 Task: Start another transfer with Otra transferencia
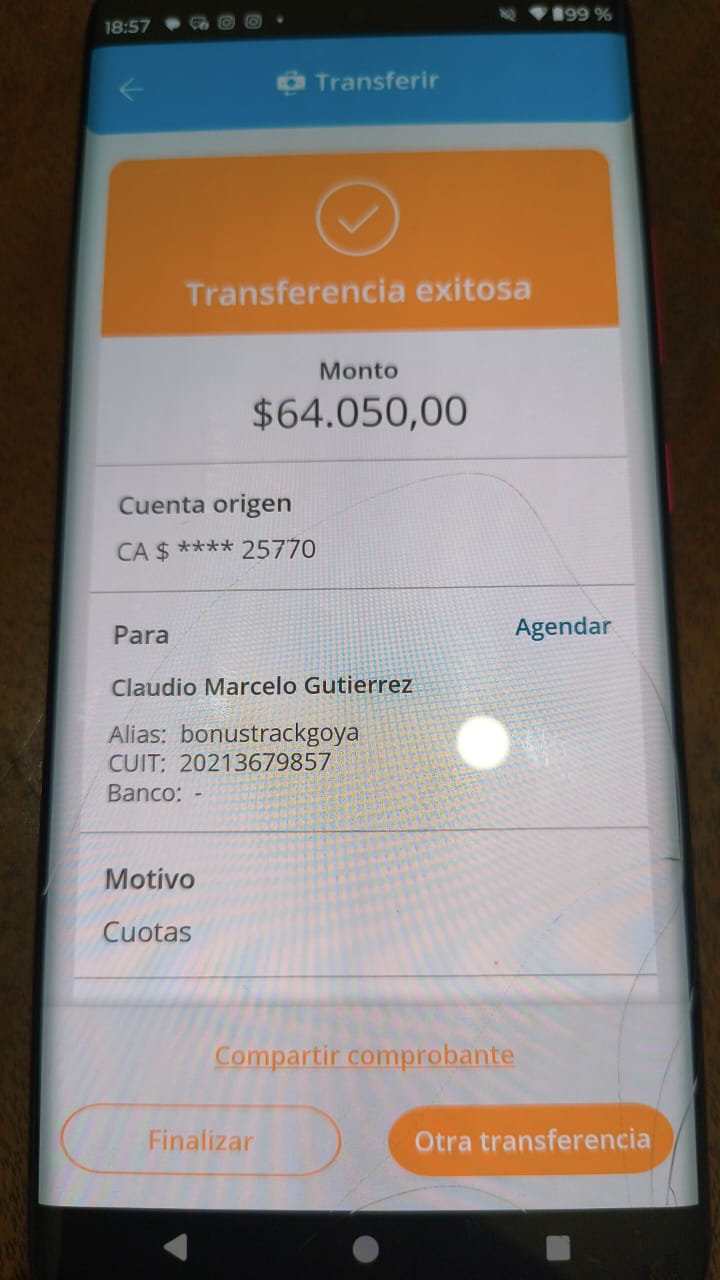531,1141
